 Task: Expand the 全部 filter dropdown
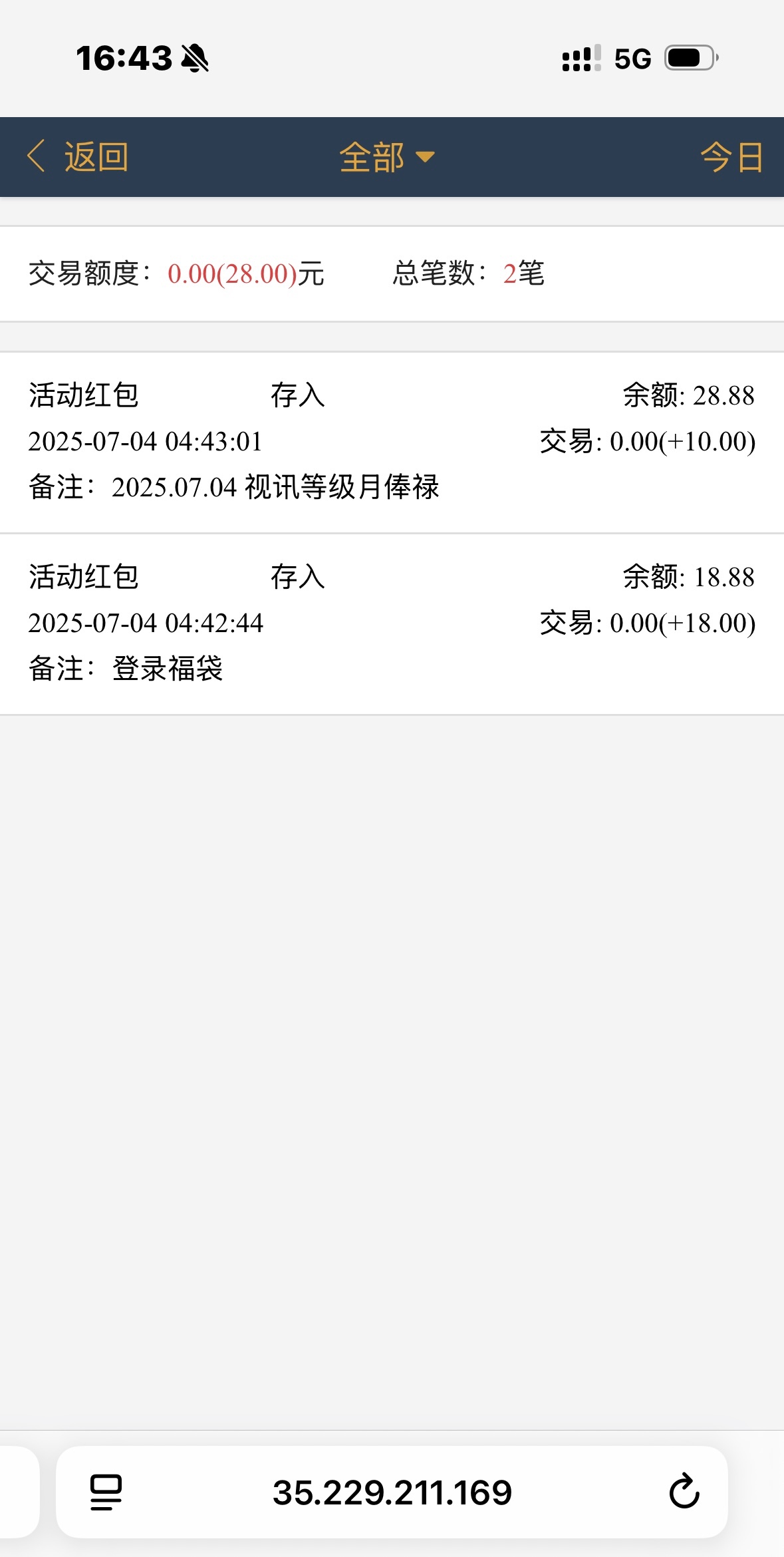(387, 157)
